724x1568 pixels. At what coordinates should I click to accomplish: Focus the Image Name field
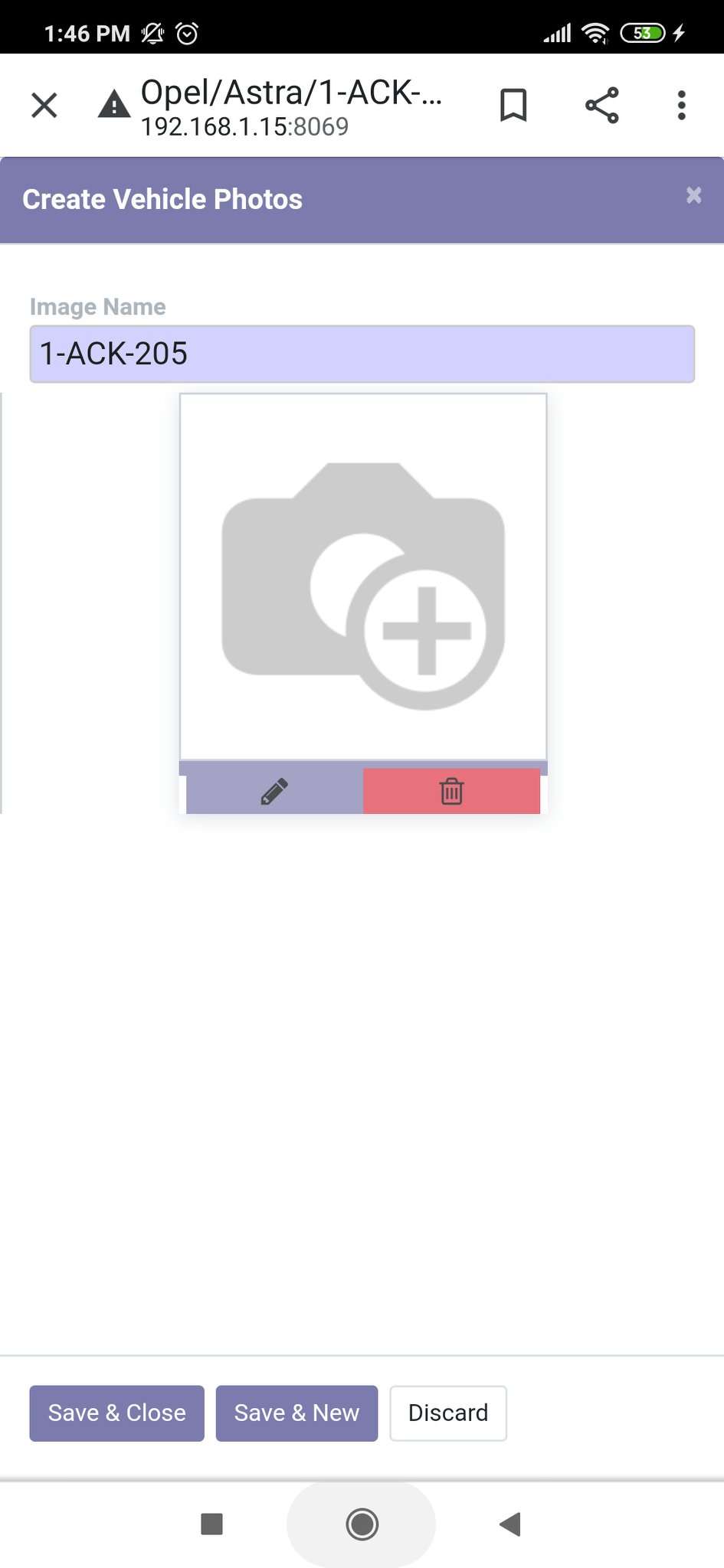pos(362,354)
